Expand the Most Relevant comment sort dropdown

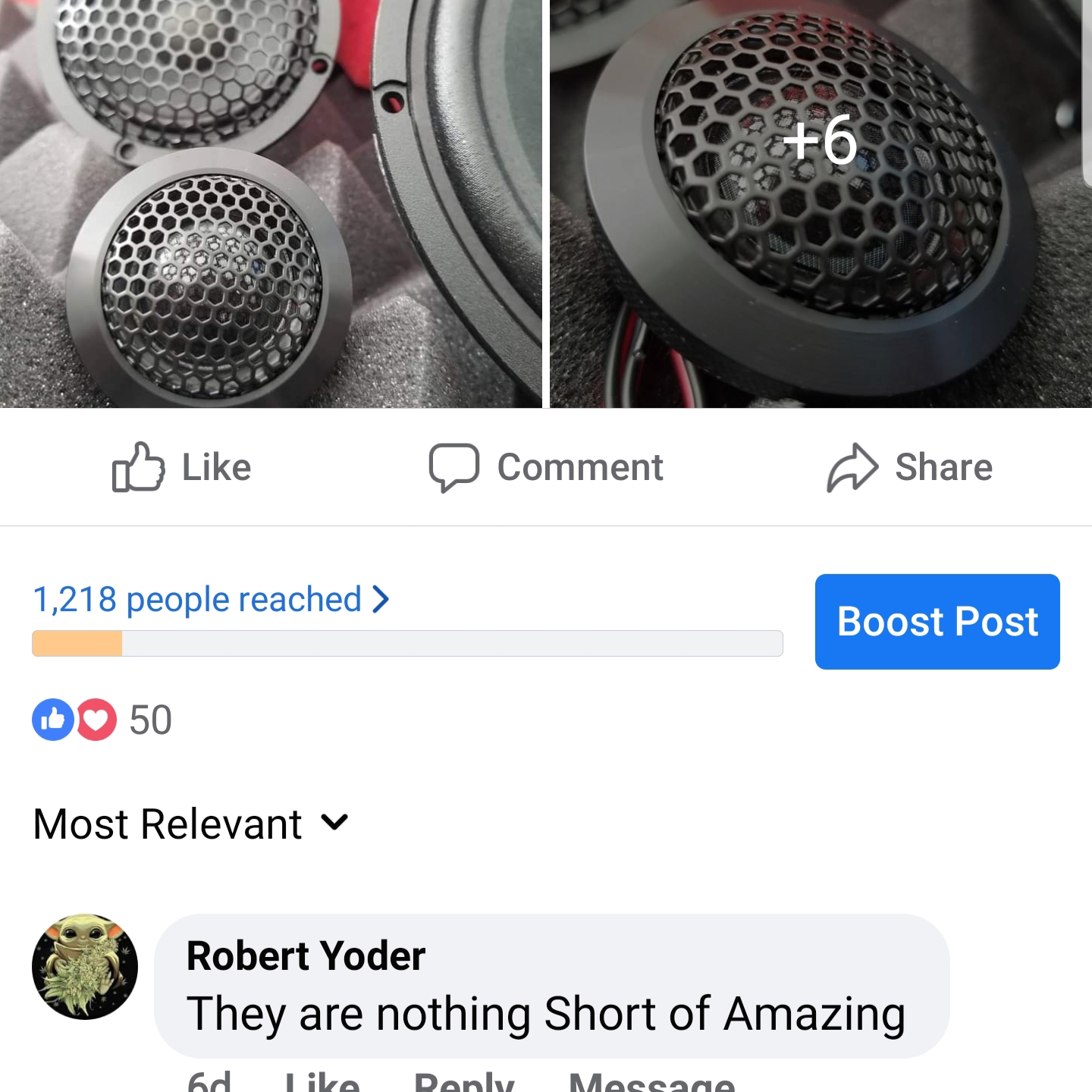pos(191,824)
